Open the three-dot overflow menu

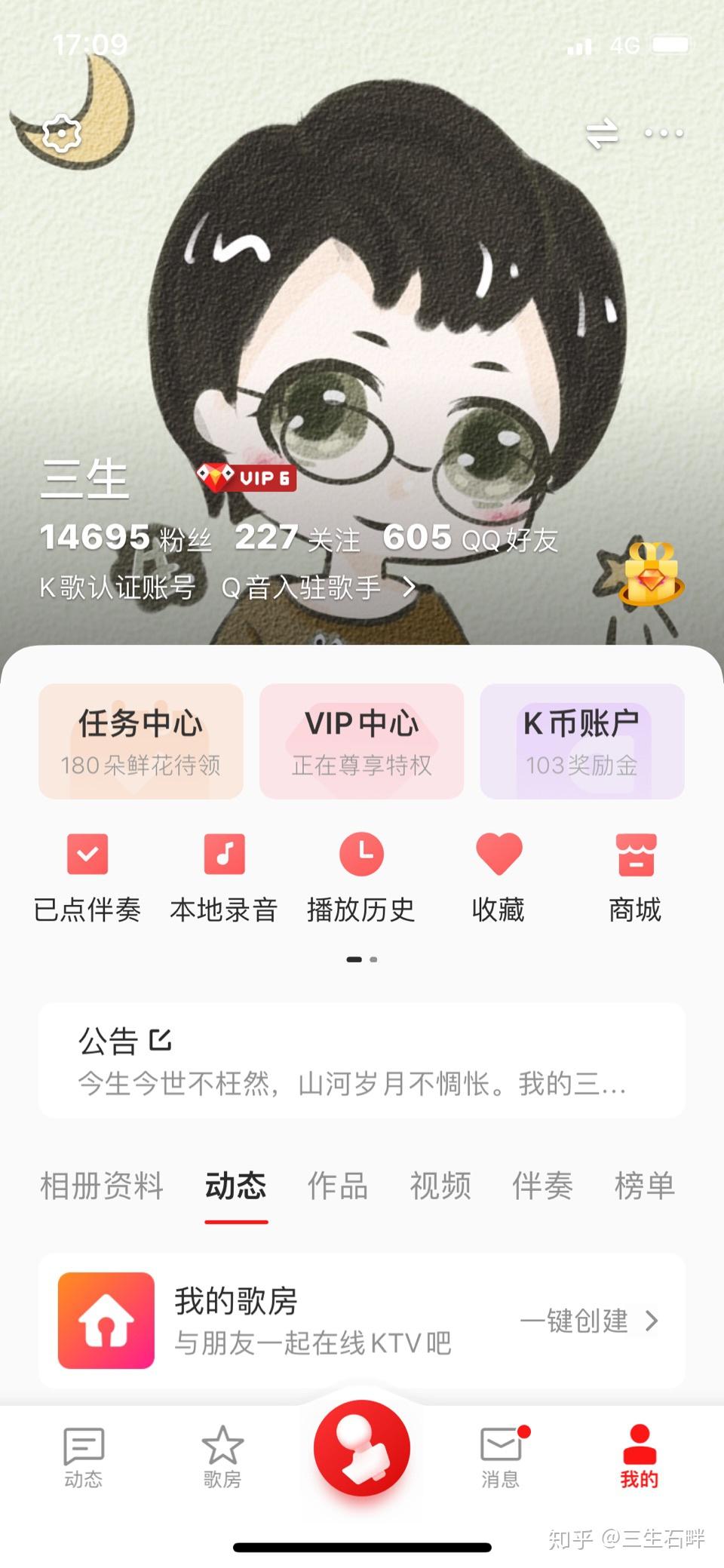pos(664,134)
